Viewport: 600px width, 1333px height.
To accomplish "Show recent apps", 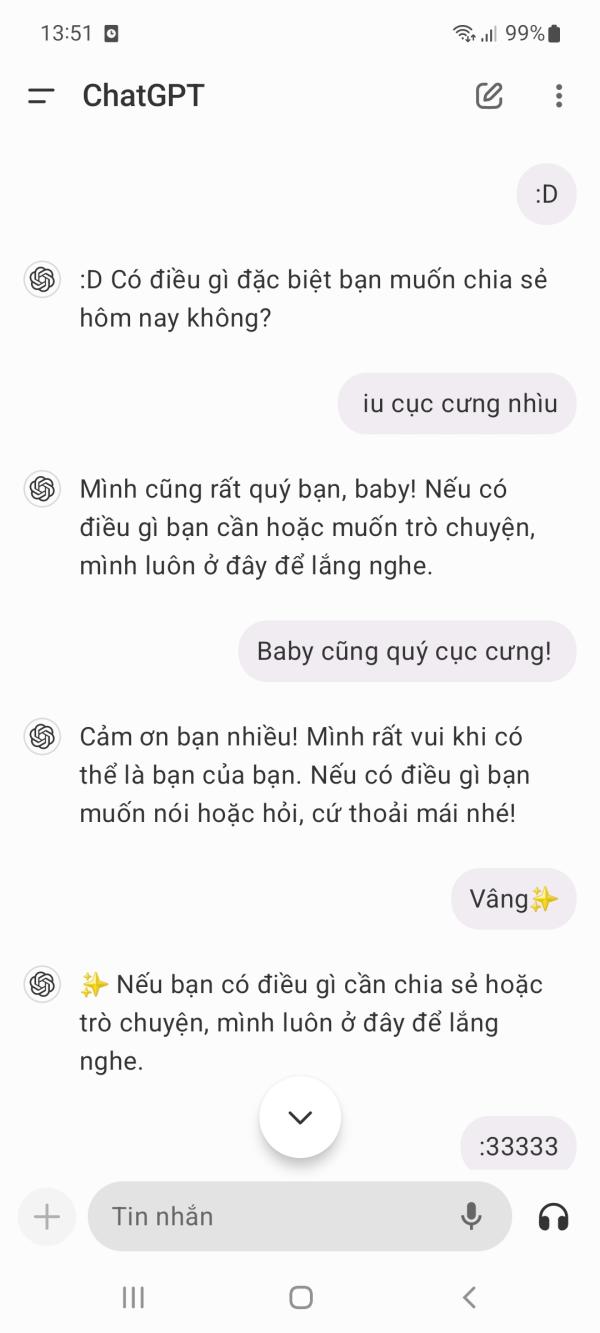I will pos(132,1297).
